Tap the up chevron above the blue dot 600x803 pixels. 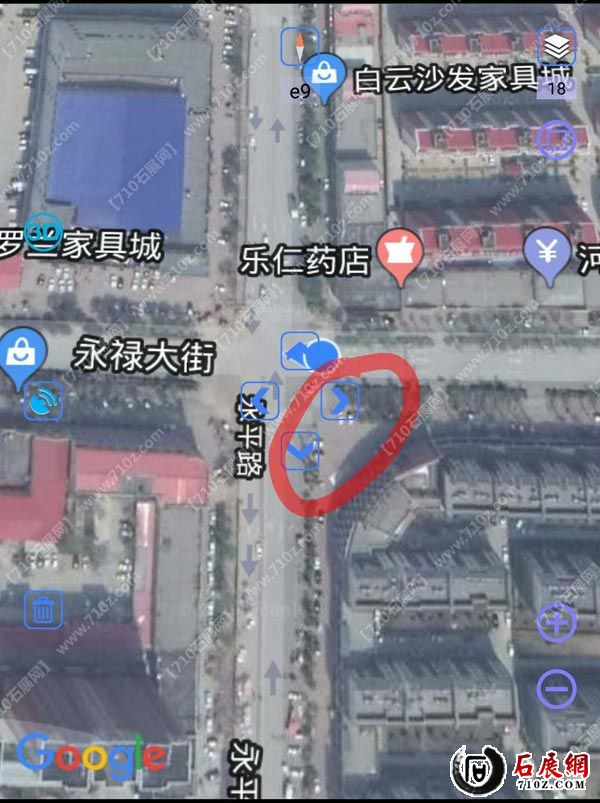click(x=300, y=349)
